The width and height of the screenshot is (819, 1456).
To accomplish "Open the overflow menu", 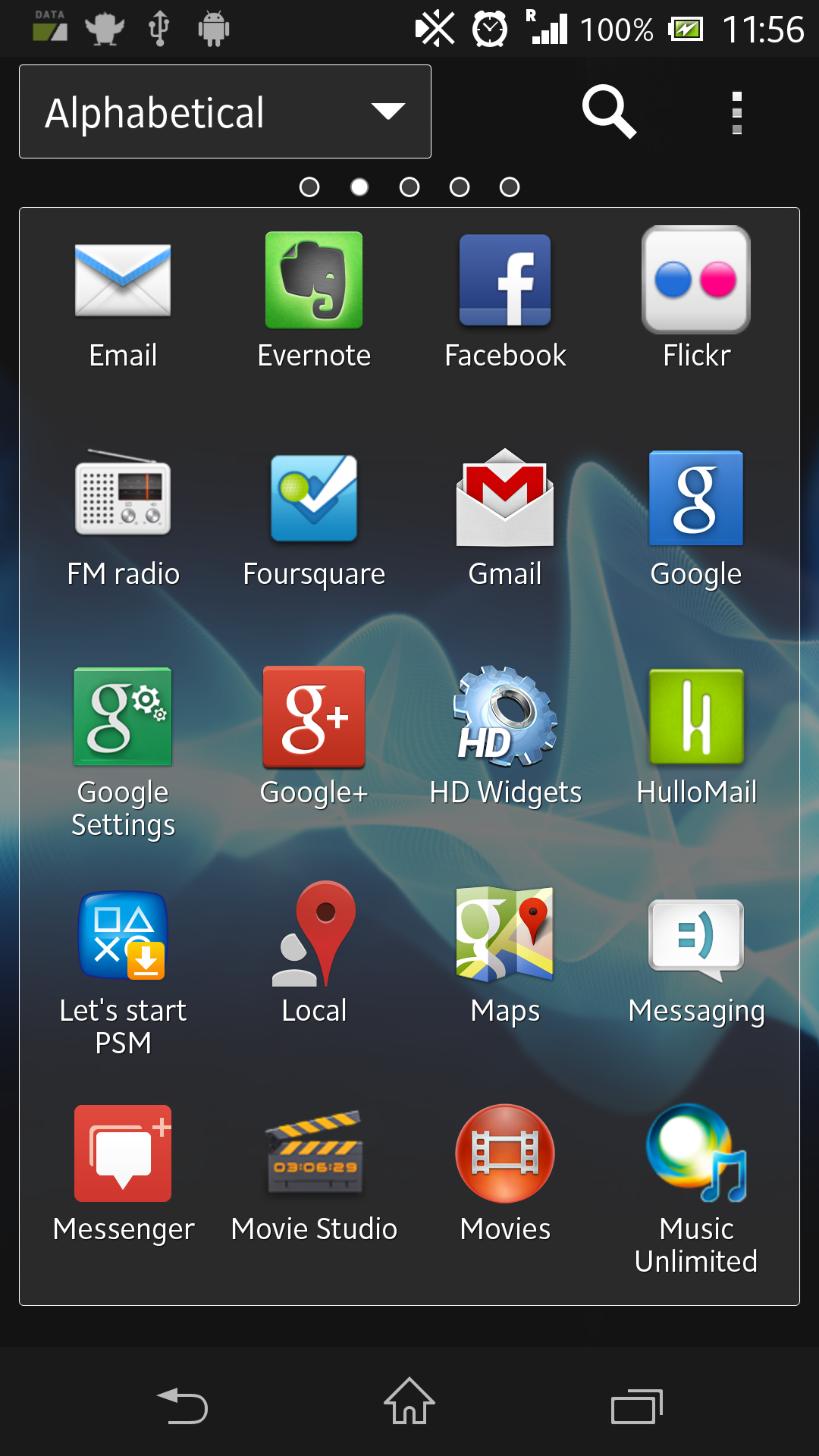I will coord(736,113).
